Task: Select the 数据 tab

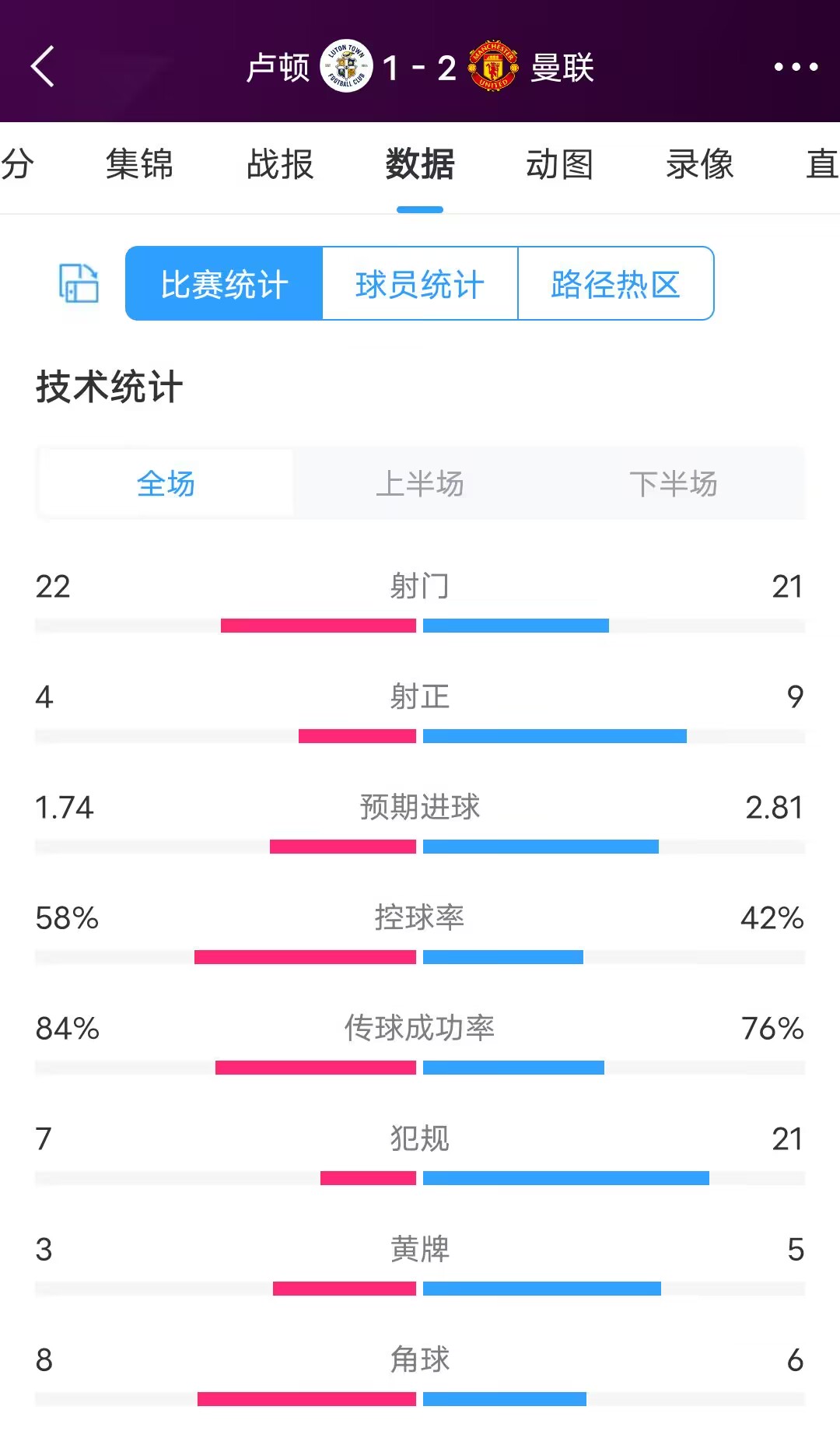Action: pyautogui.click(x=420, y=164)
